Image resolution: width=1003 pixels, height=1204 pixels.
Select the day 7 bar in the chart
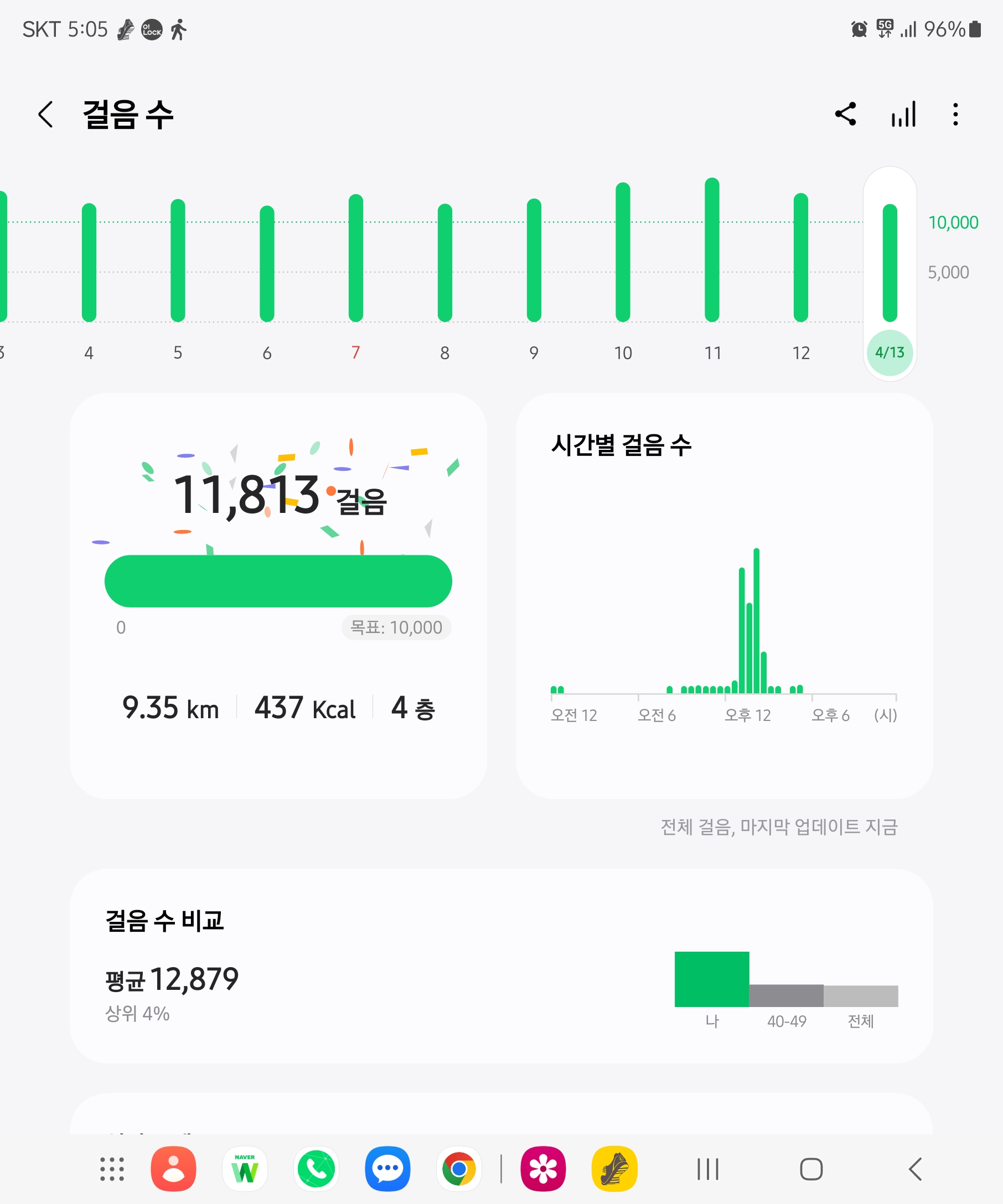pyautogui.click(x=355, y=258)
